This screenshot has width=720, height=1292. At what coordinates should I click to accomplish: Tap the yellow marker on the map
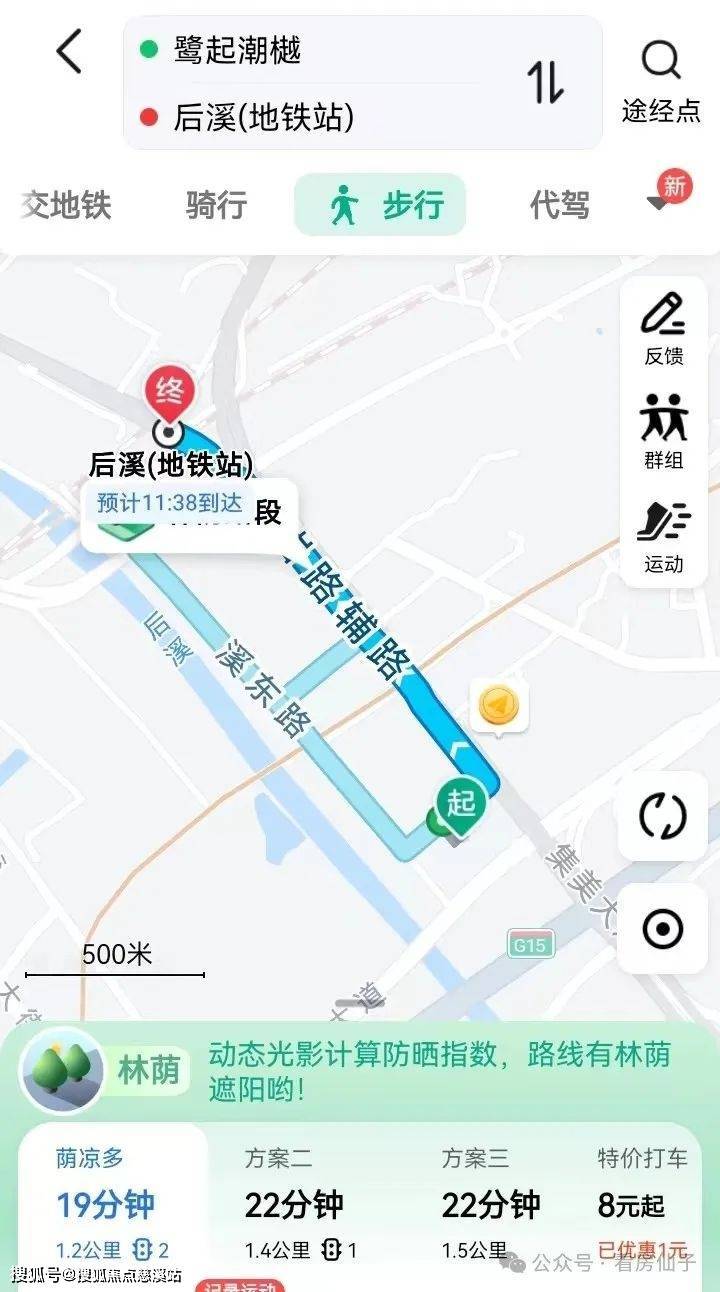(x=499, y=706)
